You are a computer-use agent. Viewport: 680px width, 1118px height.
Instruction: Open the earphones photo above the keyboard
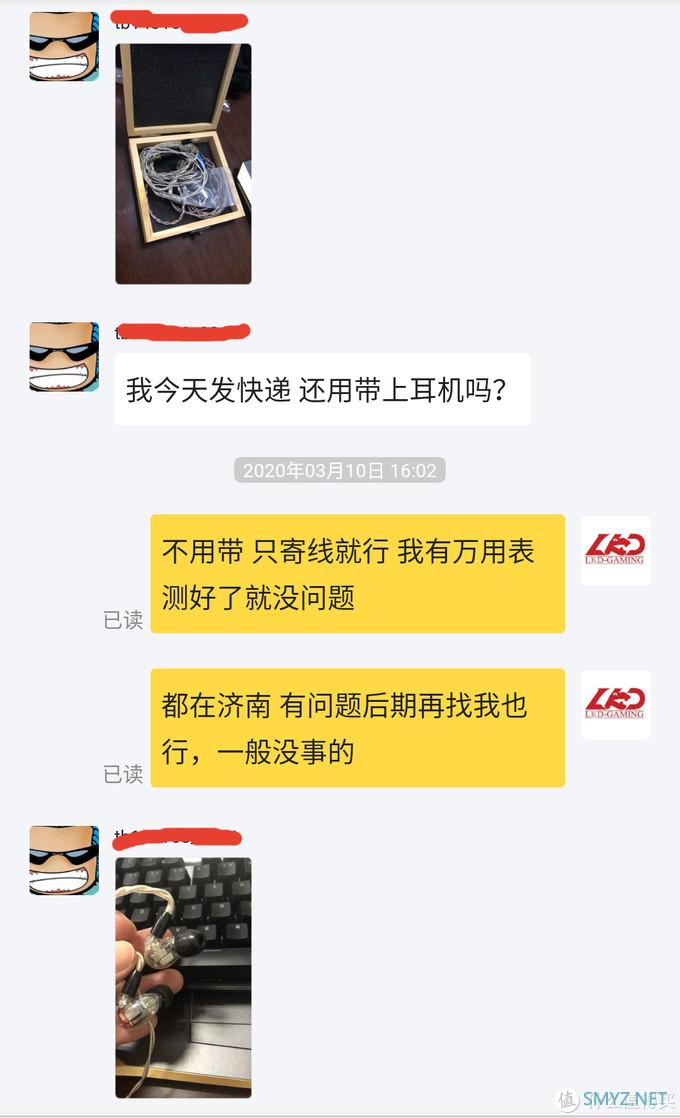point(183,976)
